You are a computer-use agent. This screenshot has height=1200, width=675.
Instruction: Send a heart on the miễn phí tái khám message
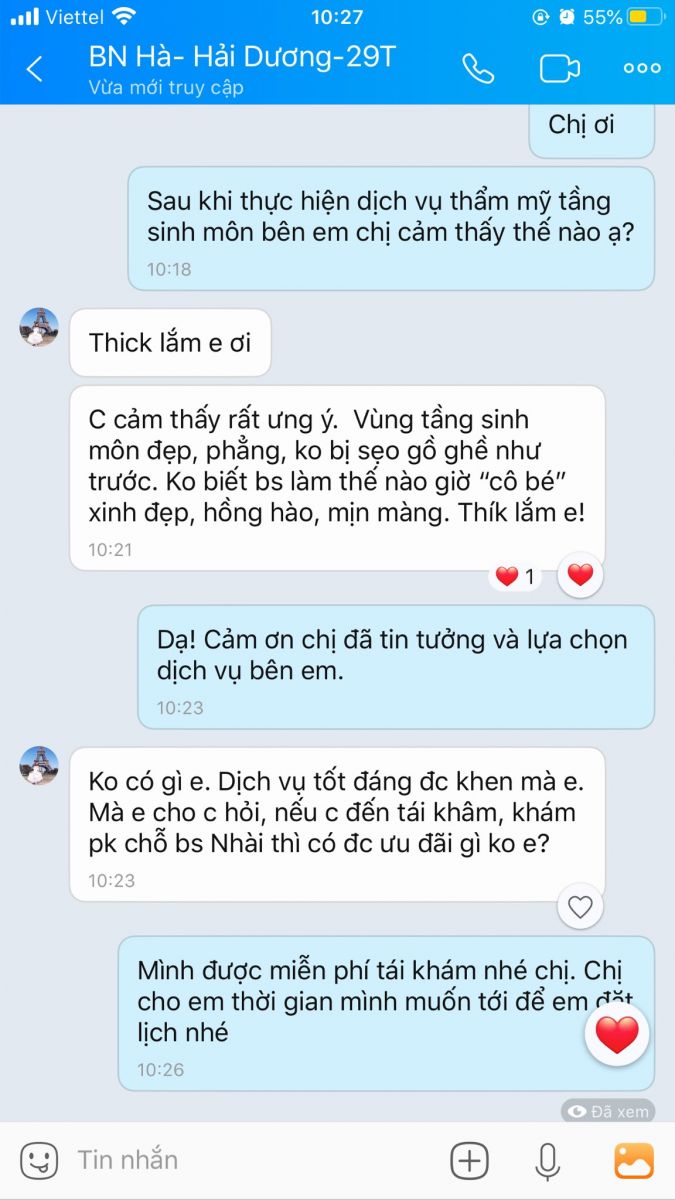coord(617,1034)
